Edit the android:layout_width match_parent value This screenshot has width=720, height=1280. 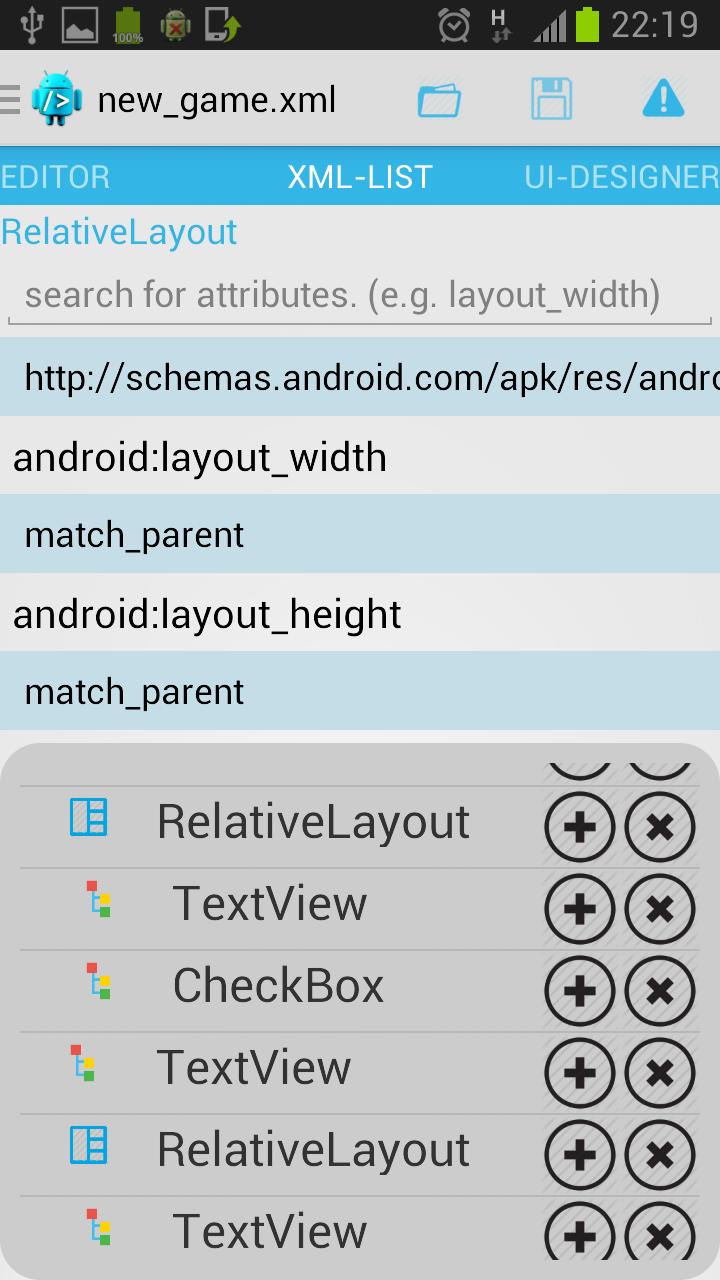(360, 535)
